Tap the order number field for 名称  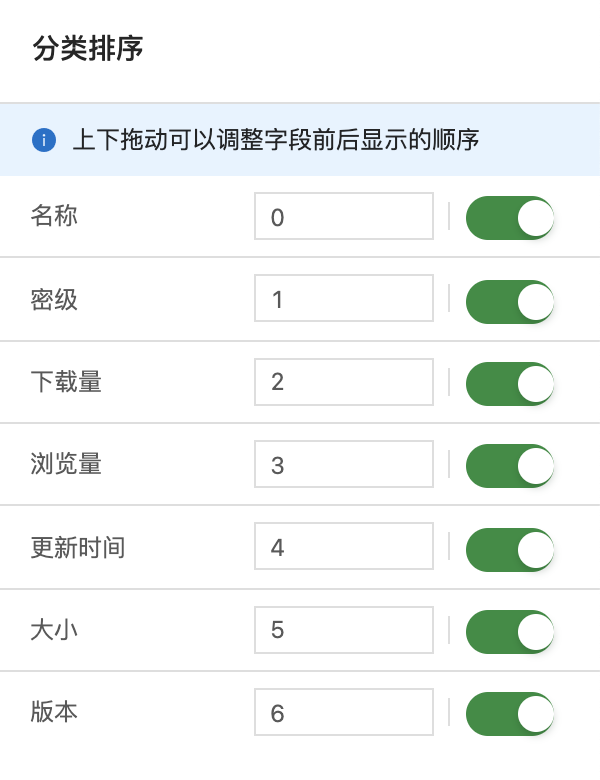point(343,217)
